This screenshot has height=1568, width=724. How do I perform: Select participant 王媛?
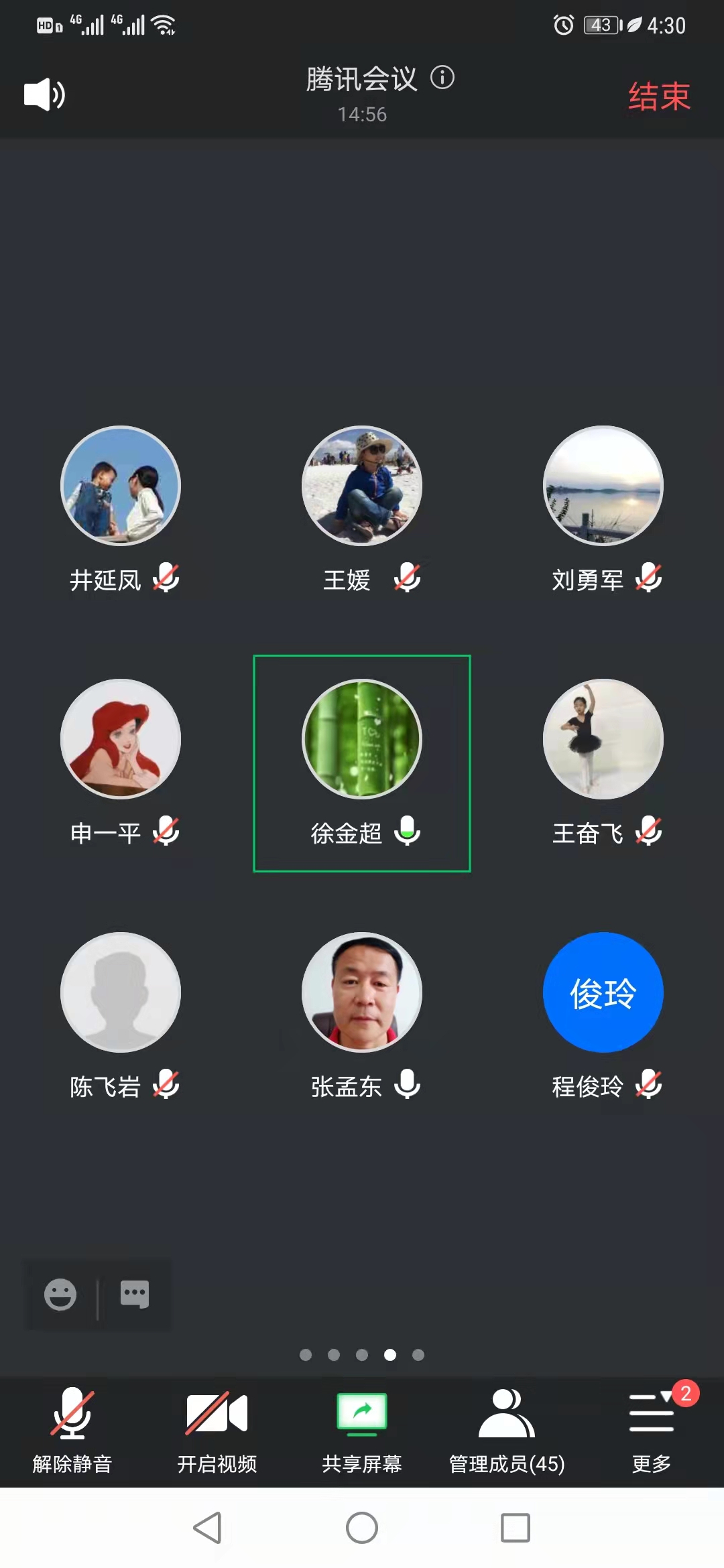pos(362,486)
